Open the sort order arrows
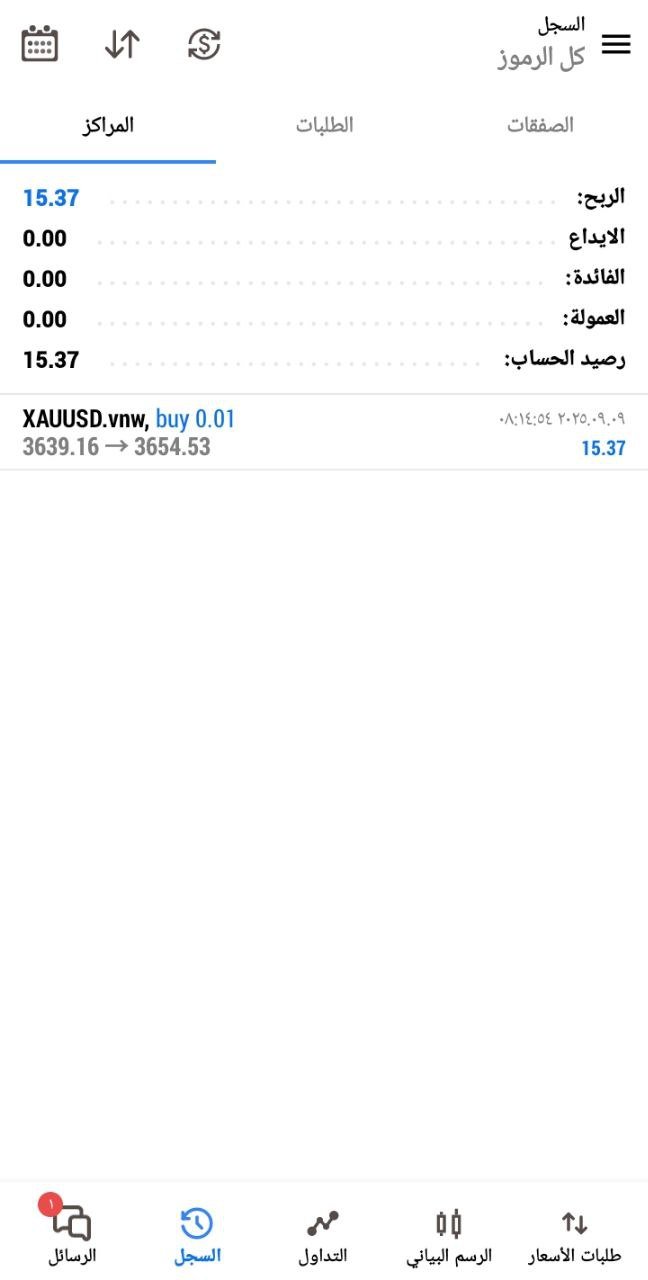This screenshot has height=1280, width=648. pyautogui.click(x=122, y=45)
